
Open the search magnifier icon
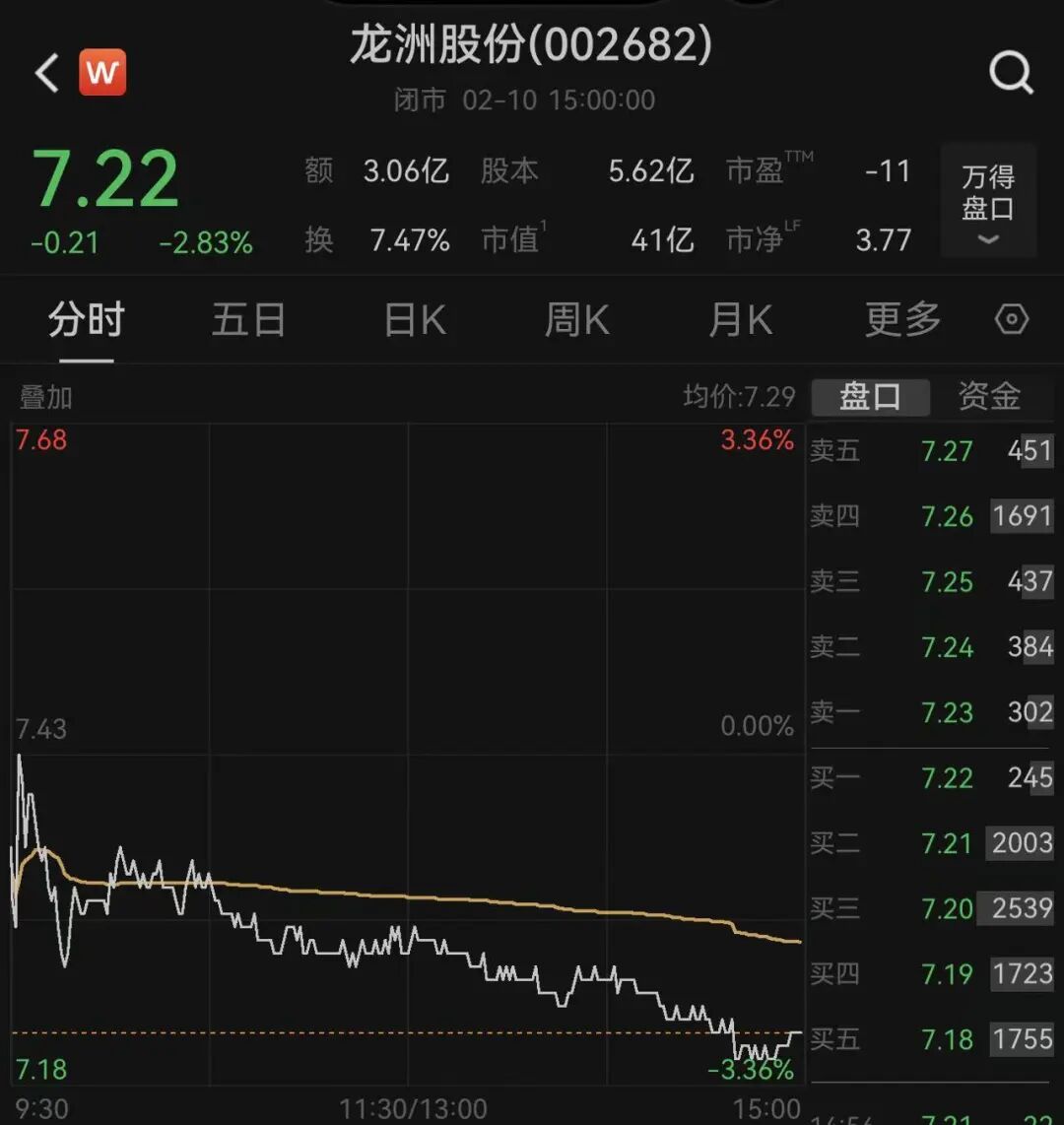[x=1011, y=73]
